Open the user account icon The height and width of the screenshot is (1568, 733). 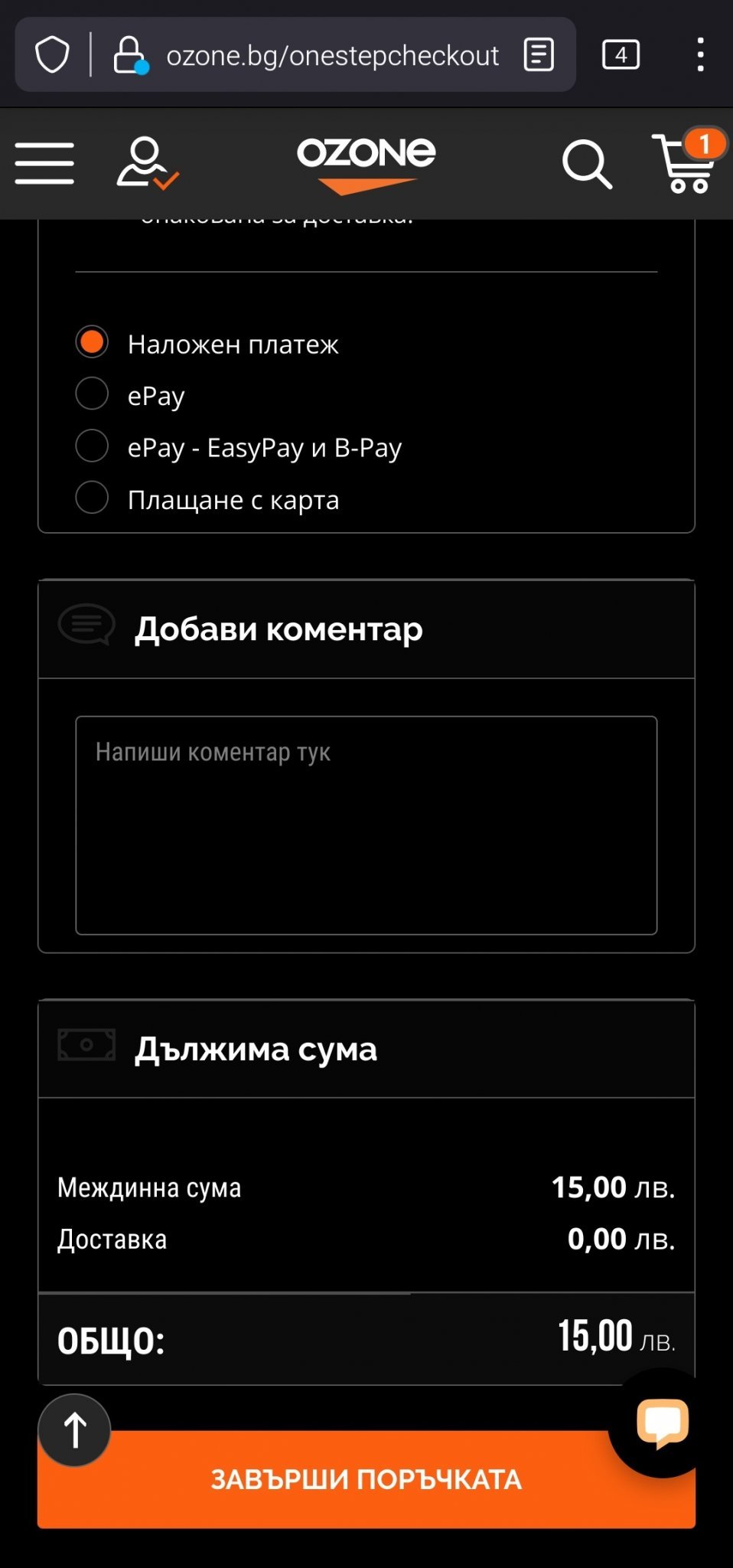pyautogui.click(x=145, y=163)
